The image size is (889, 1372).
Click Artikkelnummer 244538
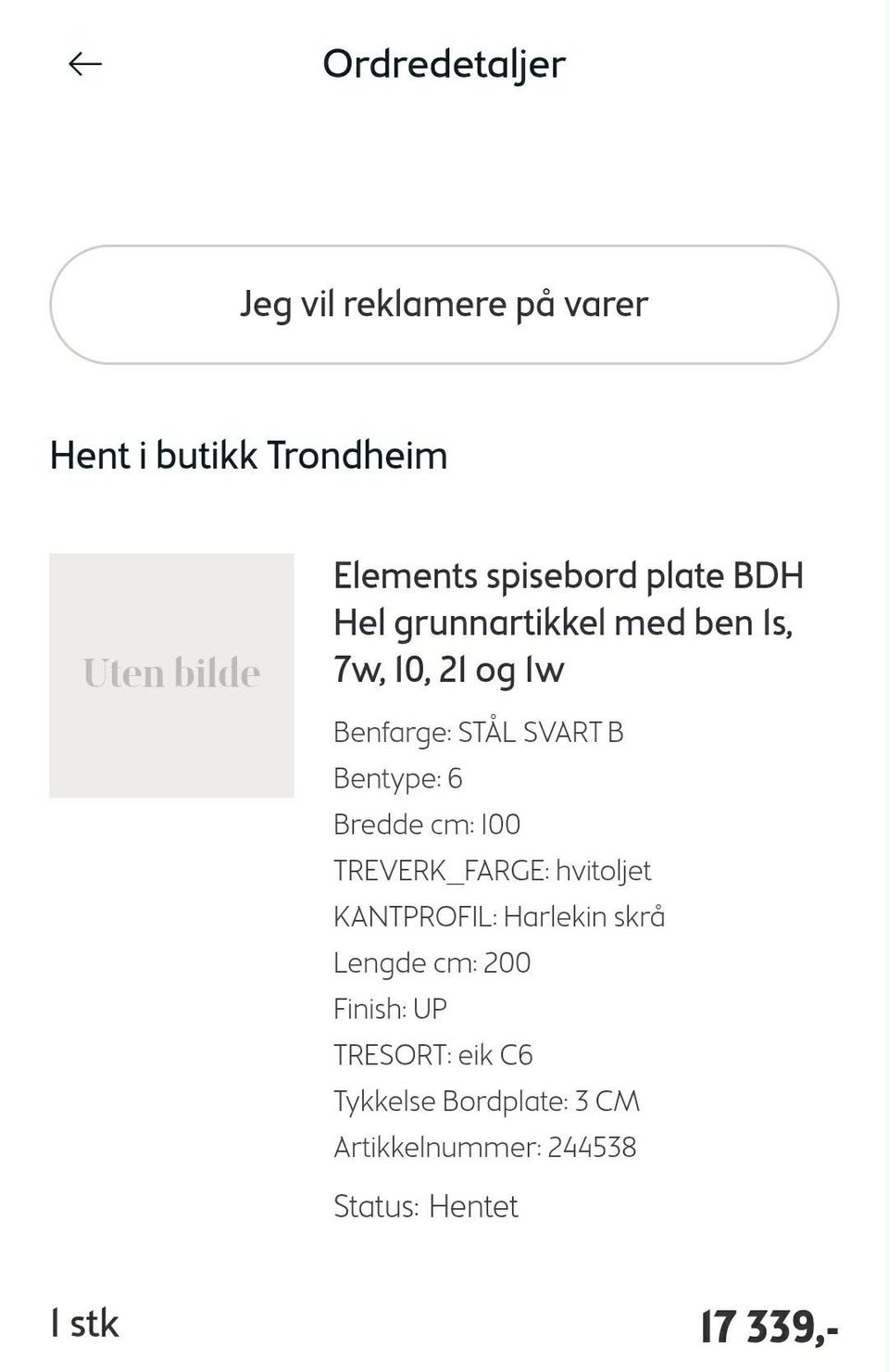tap(486, 1147)
